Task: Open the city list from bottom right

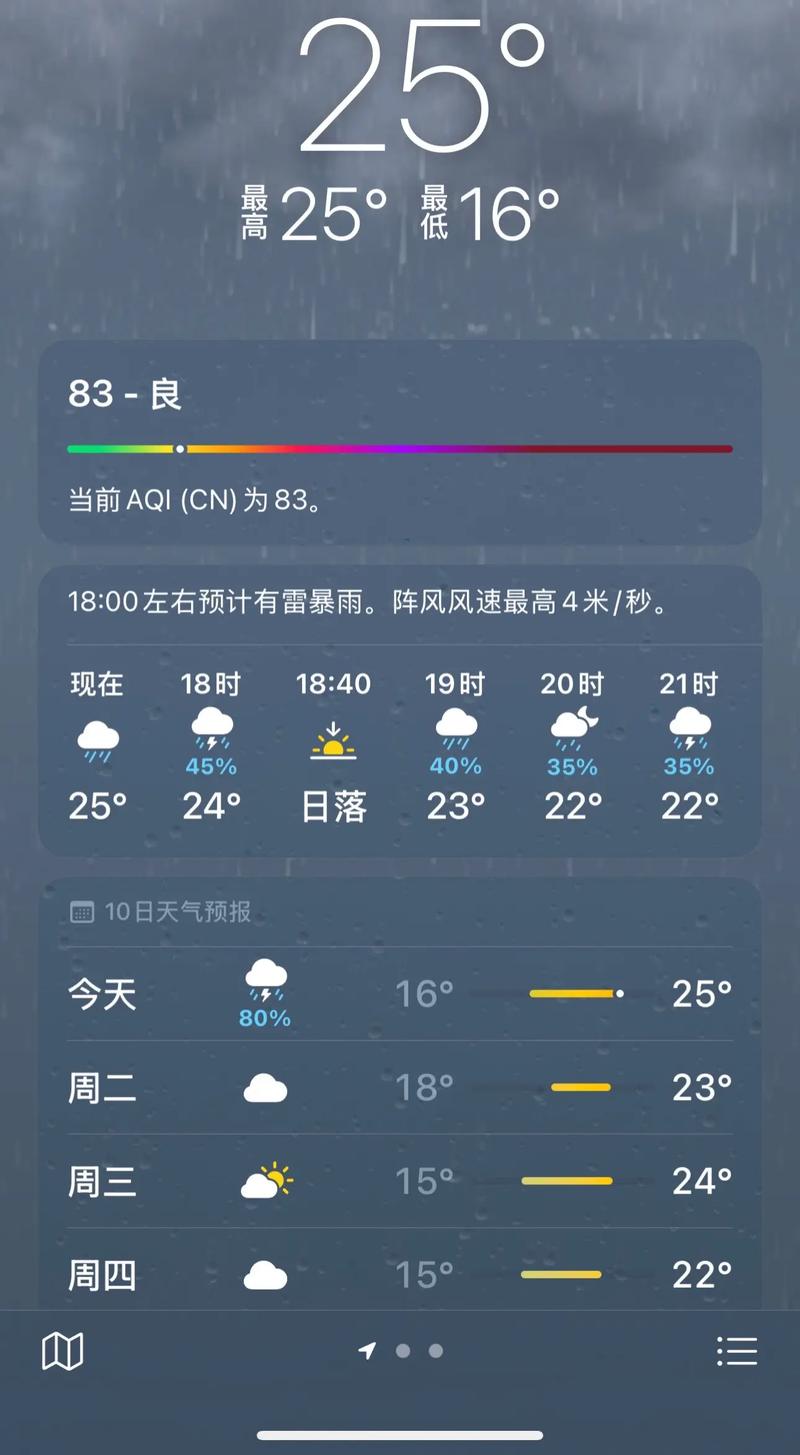Action: pyautogui.click(x=737, y=1350)
